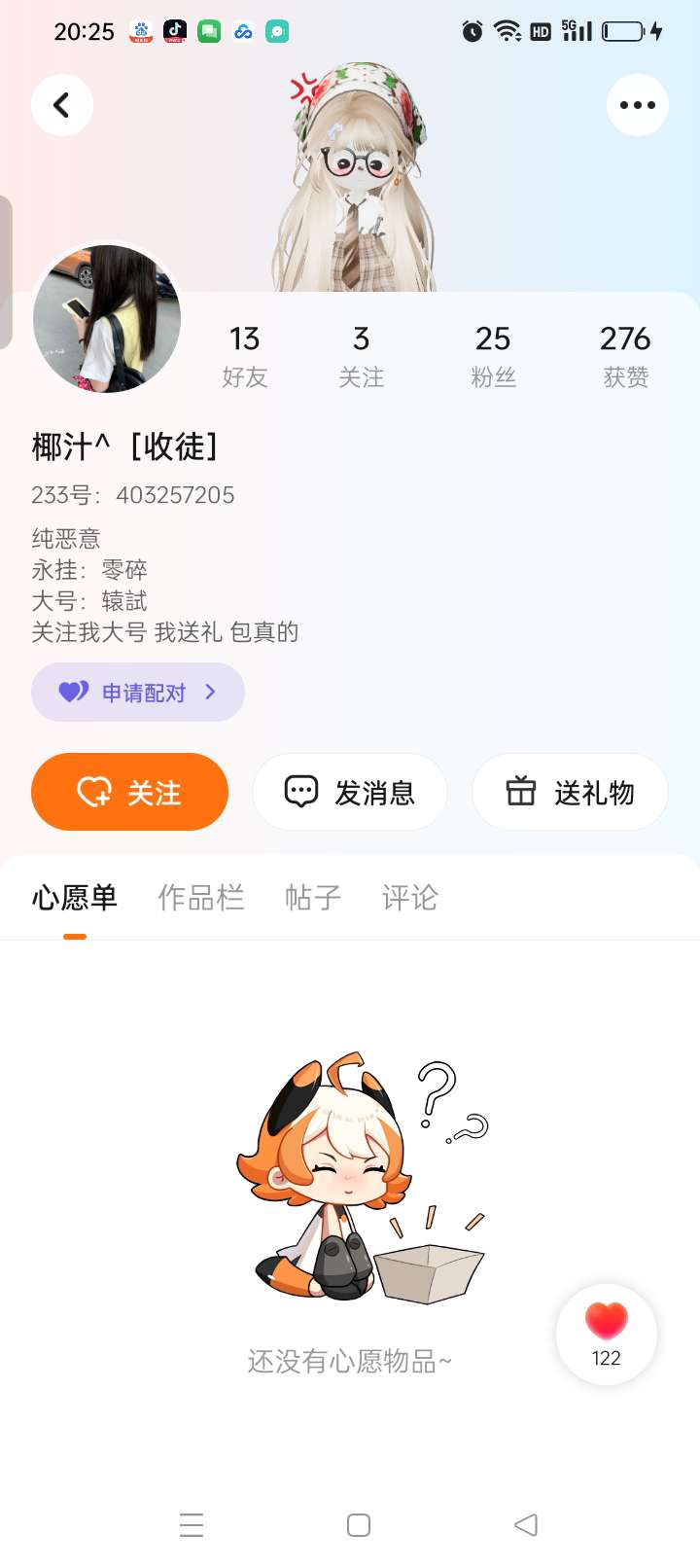The height and width of the screenshot is (1568, 700).
Task: Open the profile avatar photo
Action: (107, 318)
